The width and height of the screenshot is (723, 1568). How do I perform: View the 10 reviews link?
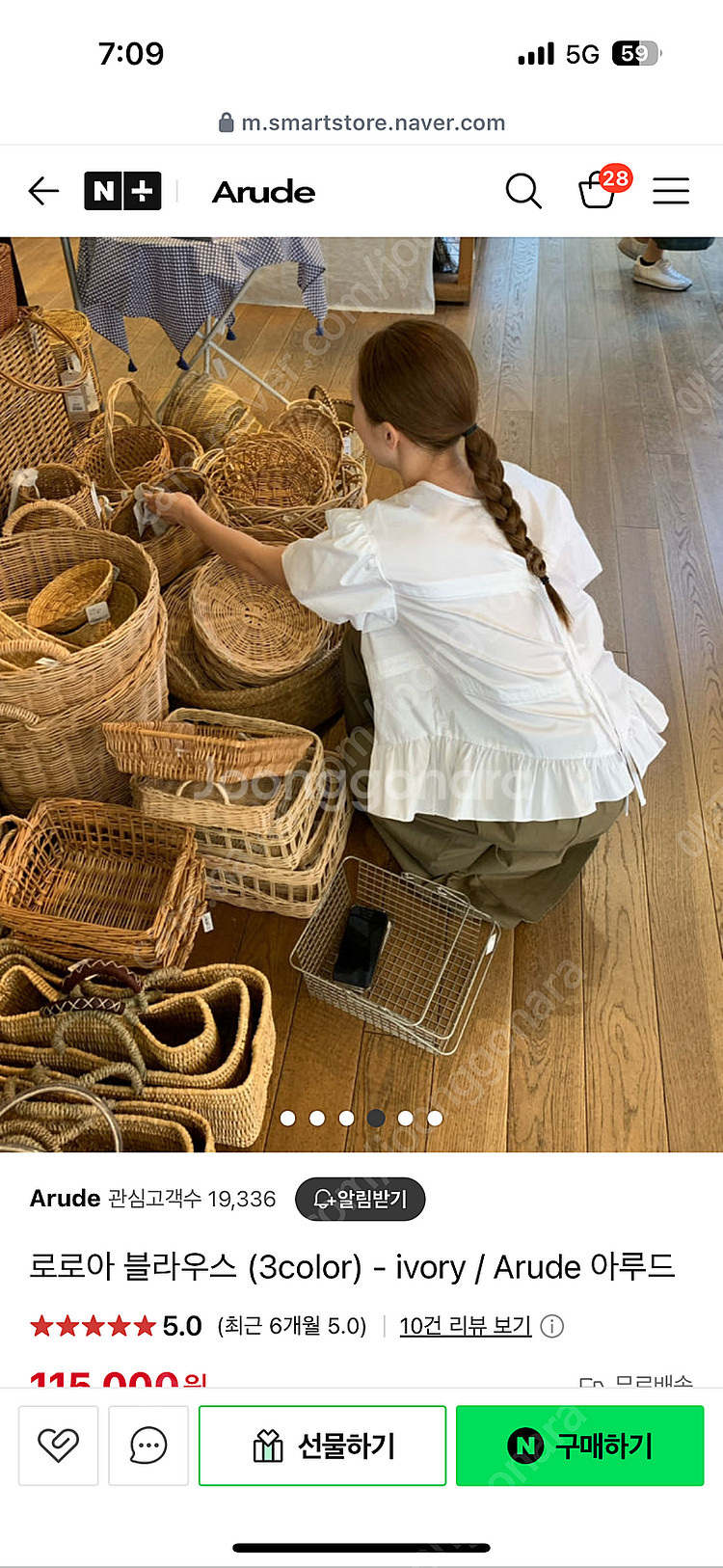point(466,1326)
